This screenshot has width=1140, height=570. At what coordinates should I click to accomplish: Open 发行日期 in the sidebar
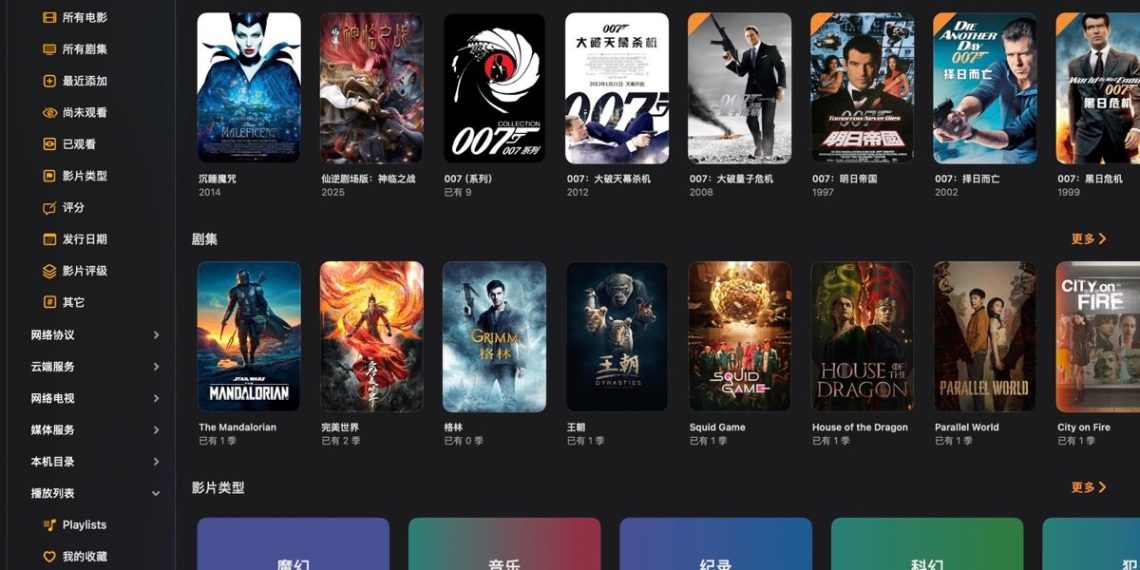click(84, 239)
